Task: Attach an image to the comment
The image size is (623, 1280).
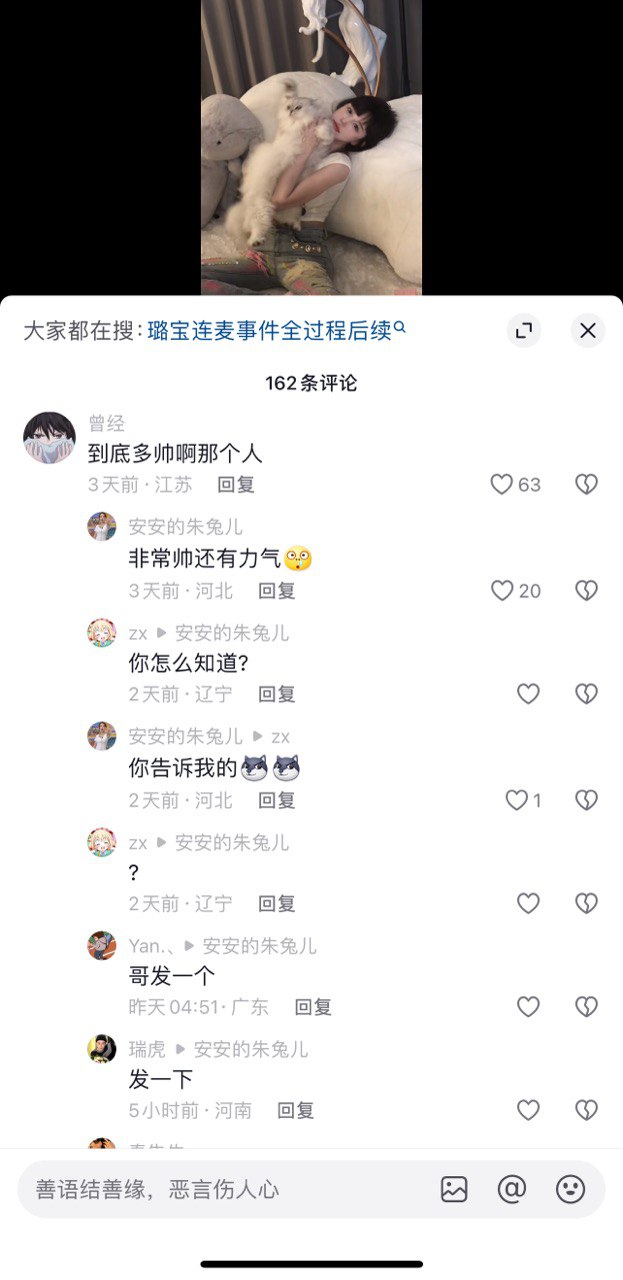Action: (454, 1189)
